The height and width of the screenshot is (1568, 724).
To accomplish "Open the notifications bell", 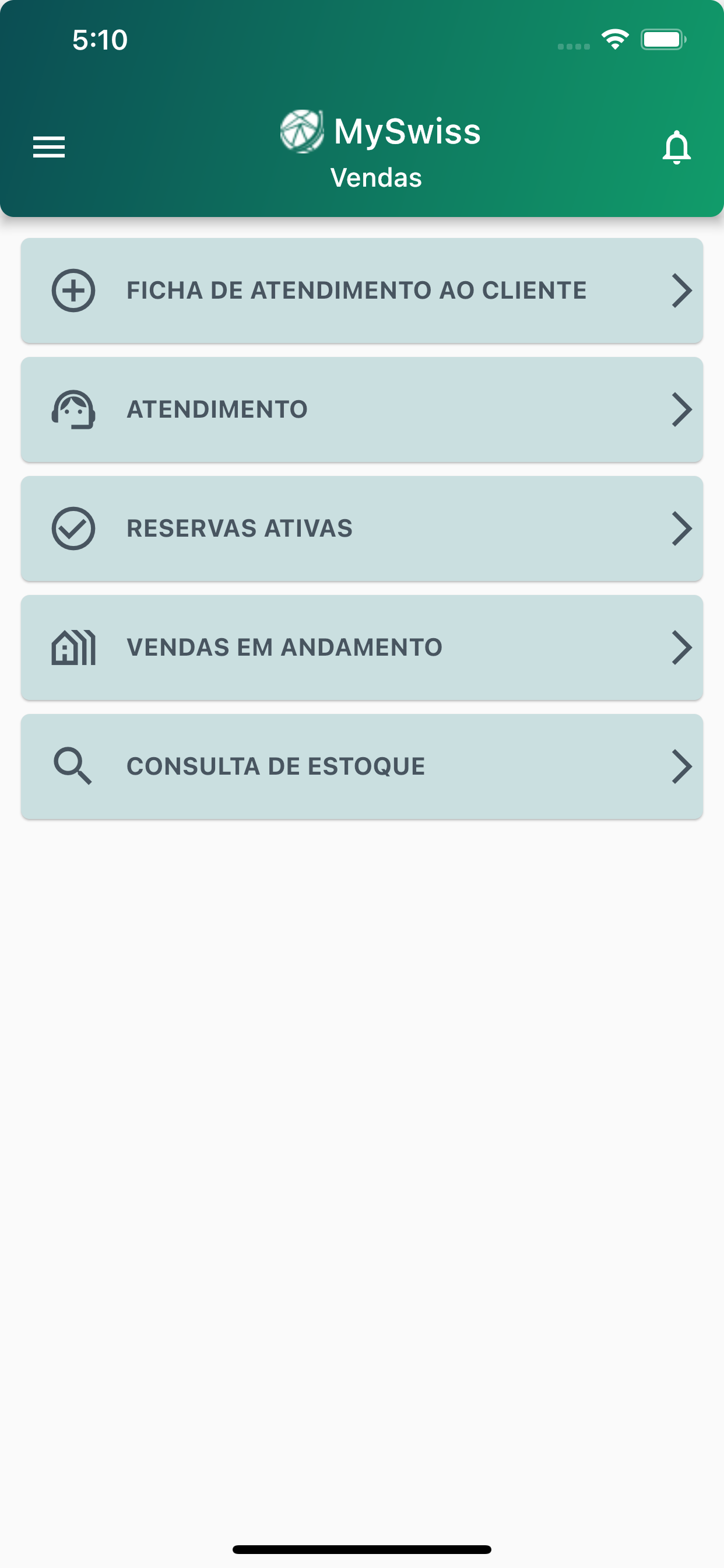I will [676, 146].
